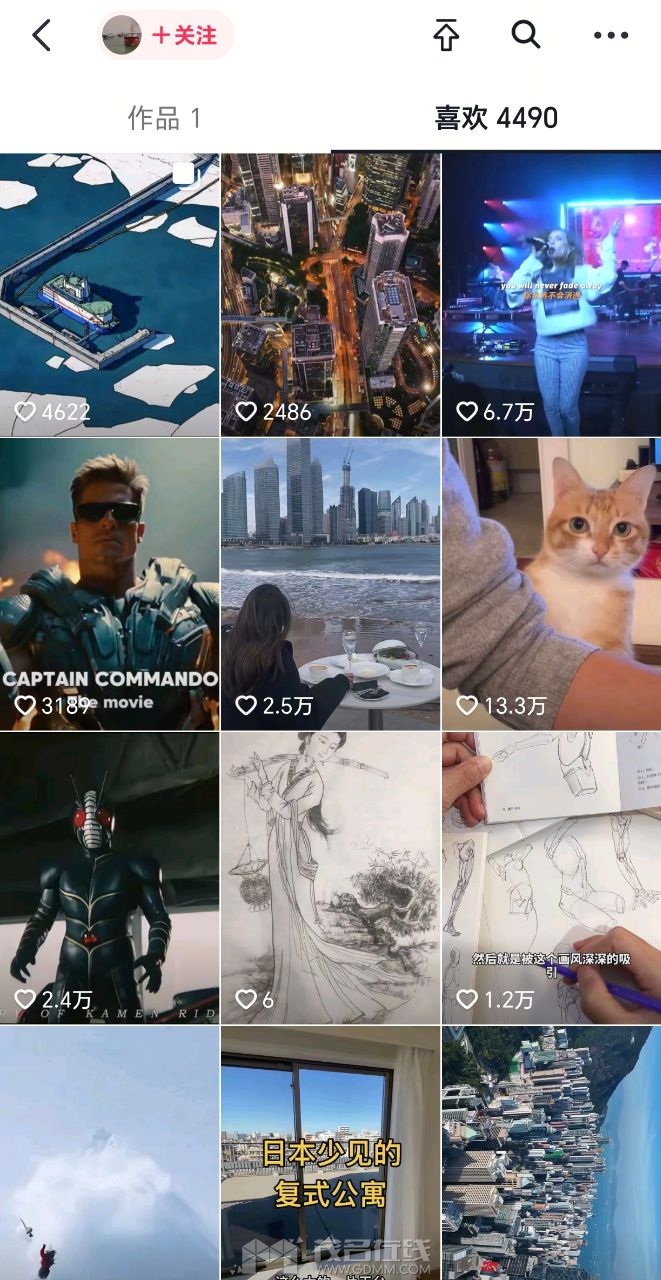
Task: Open the sketchbook drawing video, 1.2万 likes
Action: point(551,877)
